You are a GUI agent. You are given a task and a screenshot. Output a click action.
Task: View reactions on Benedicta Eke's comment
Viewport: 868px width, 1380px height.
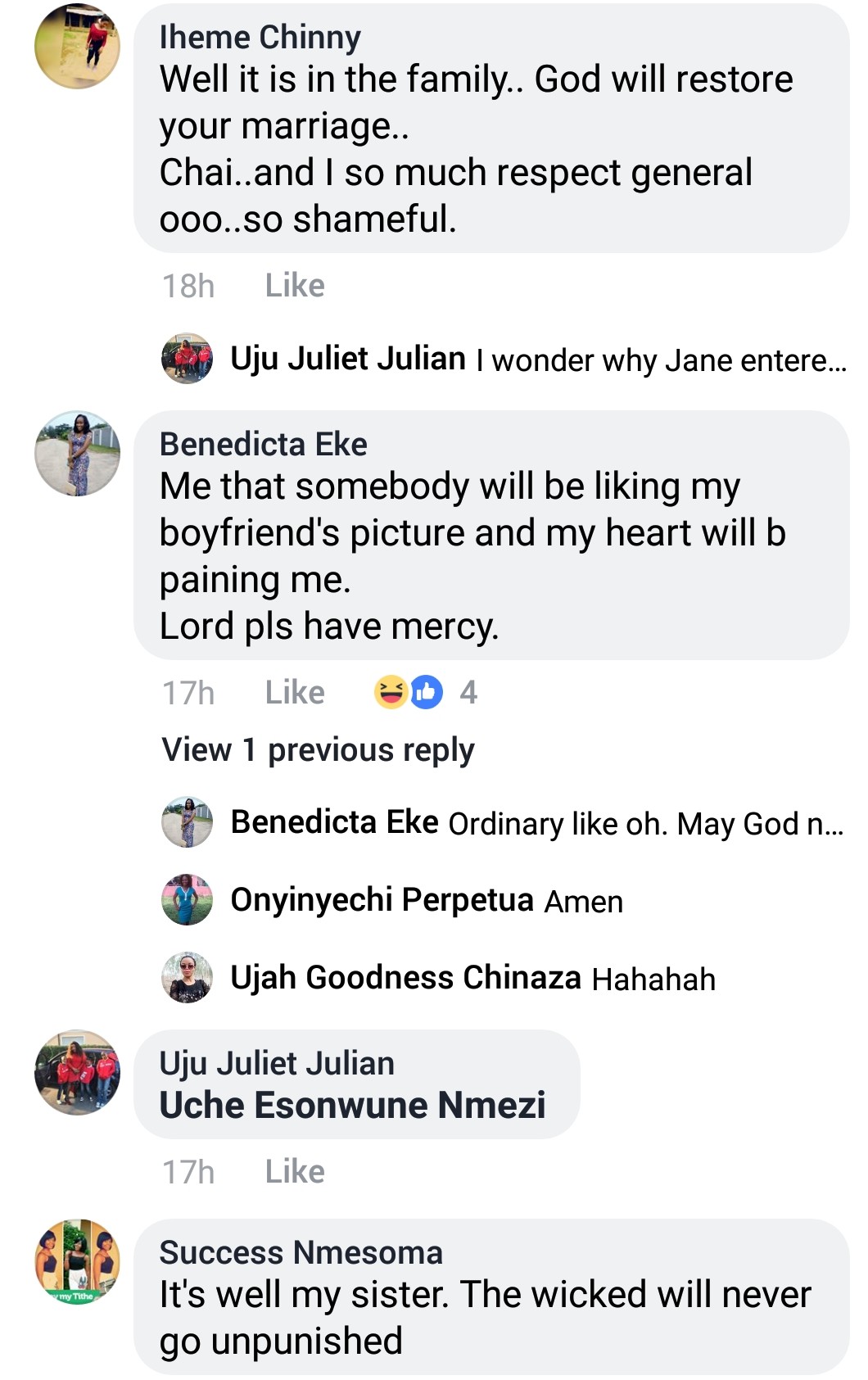[x=425, y=693]
